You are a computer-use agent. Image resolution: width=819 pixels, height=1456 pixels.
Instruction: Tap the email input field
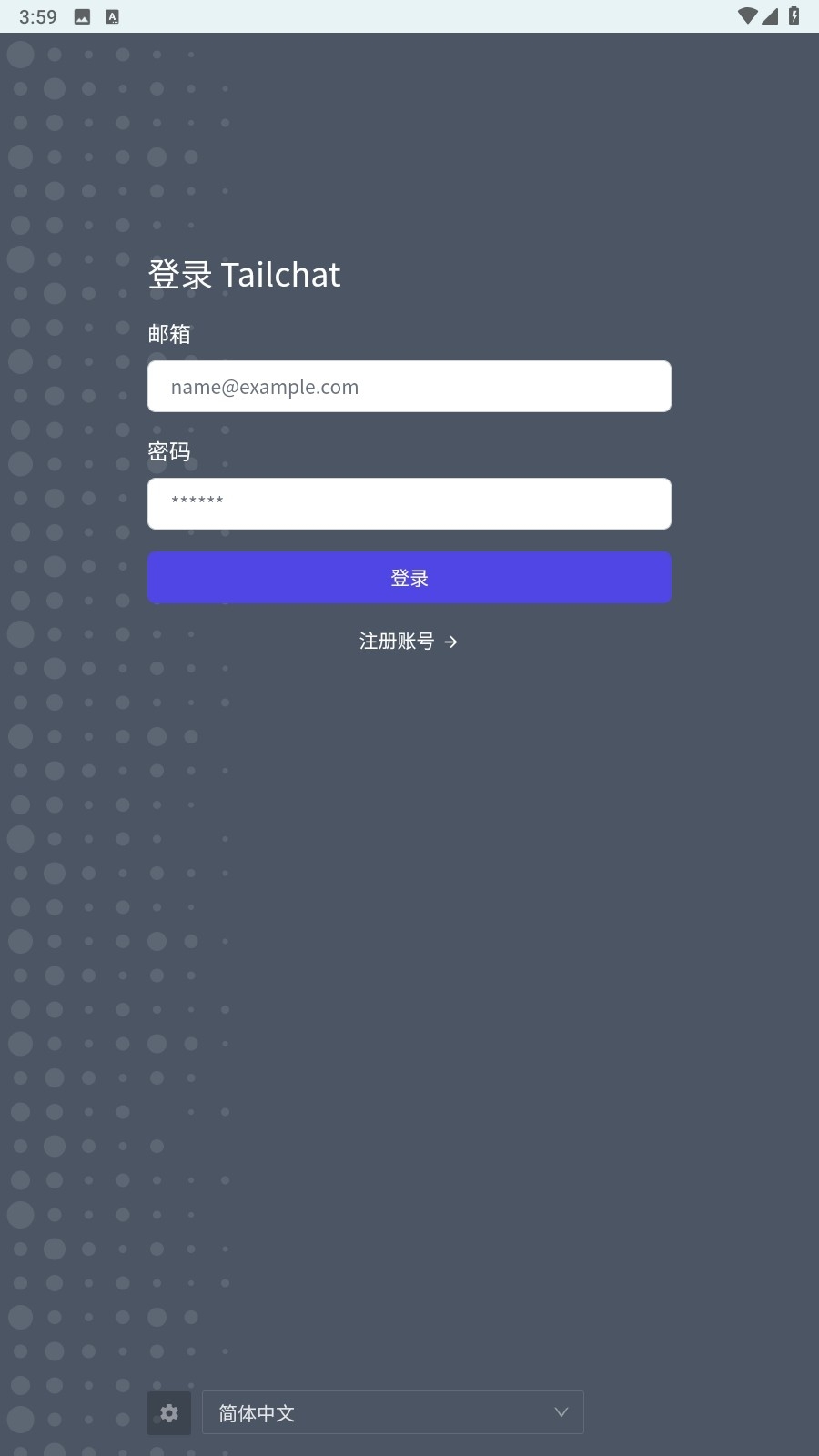click(409, 387)
